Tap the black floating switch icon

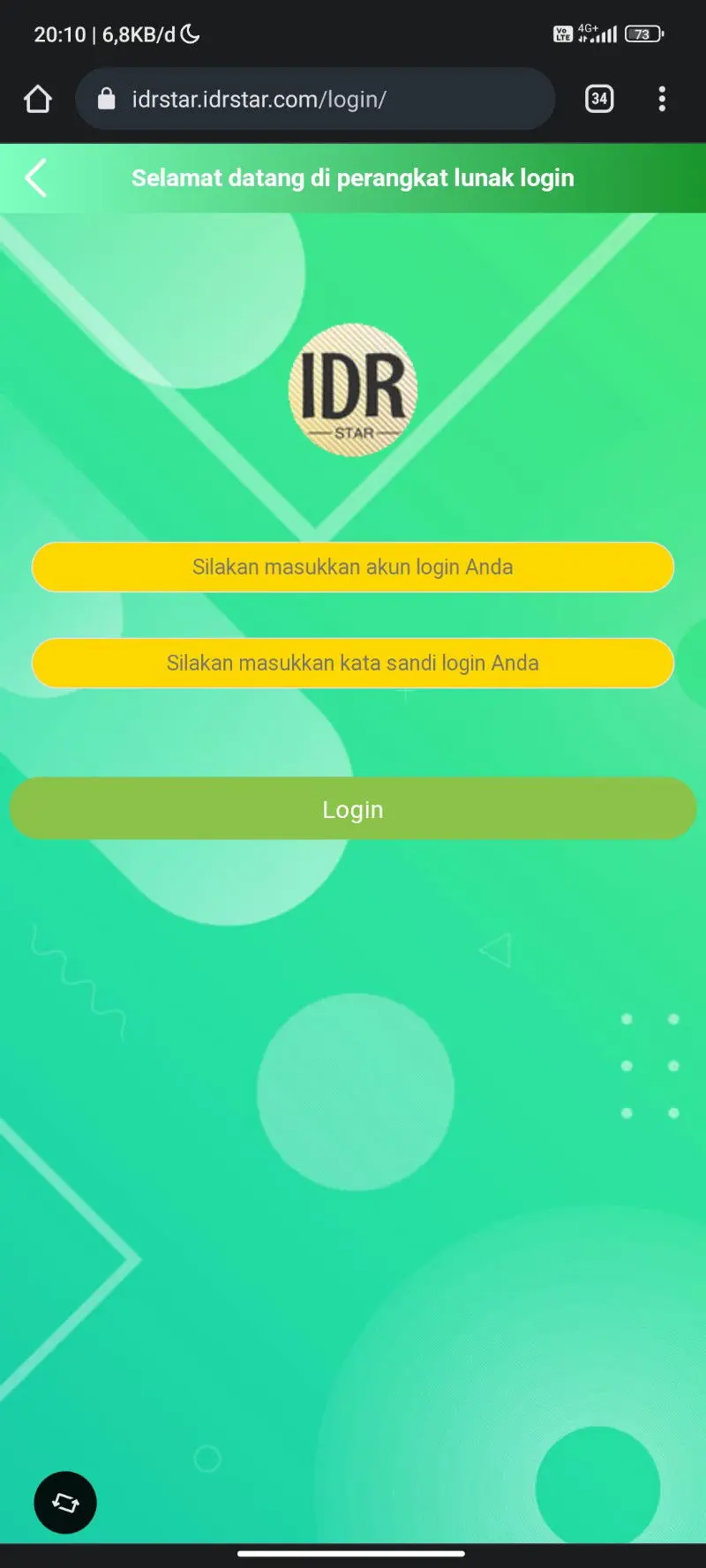(x=65, y=1503)
